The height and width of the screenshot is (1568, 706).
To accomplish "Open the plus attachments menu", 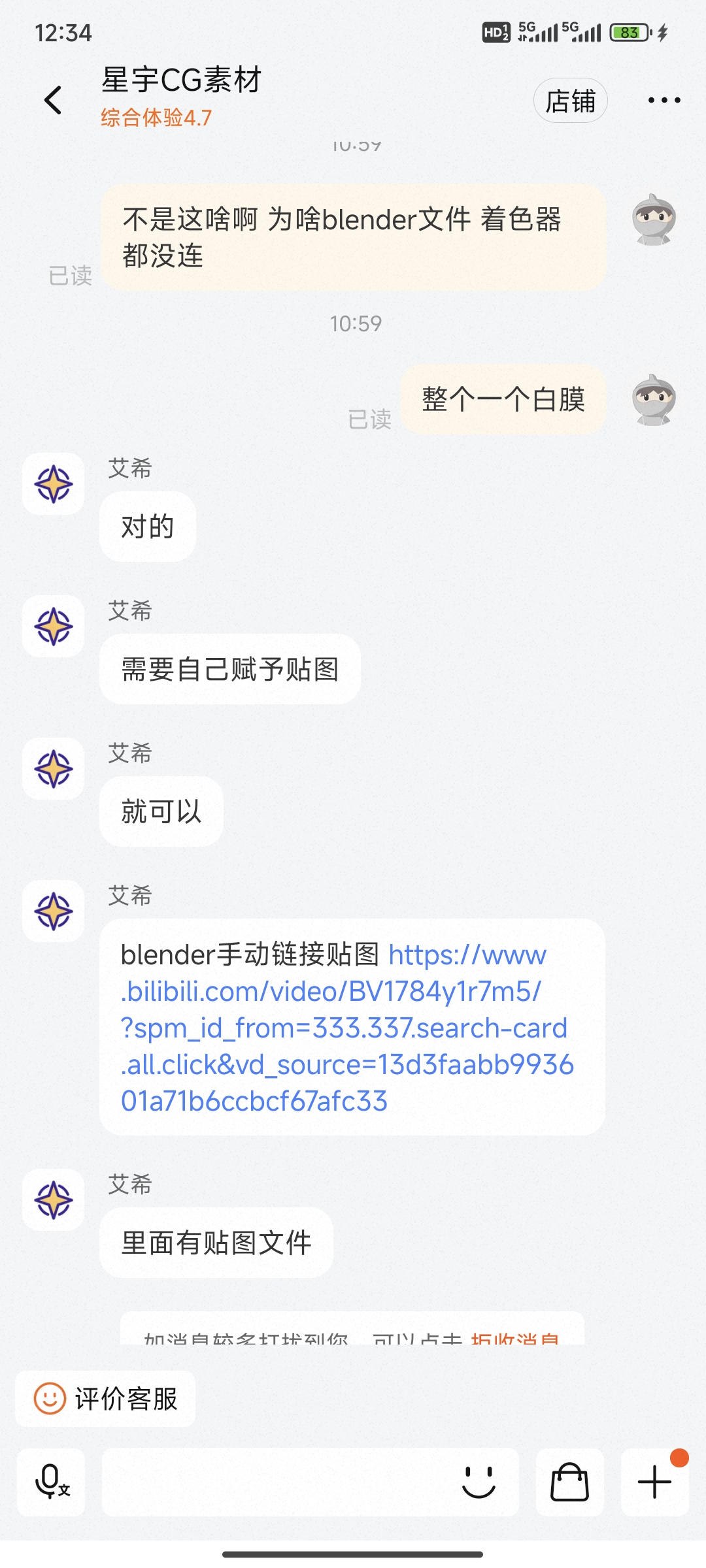I will [x=654, y=1482].
